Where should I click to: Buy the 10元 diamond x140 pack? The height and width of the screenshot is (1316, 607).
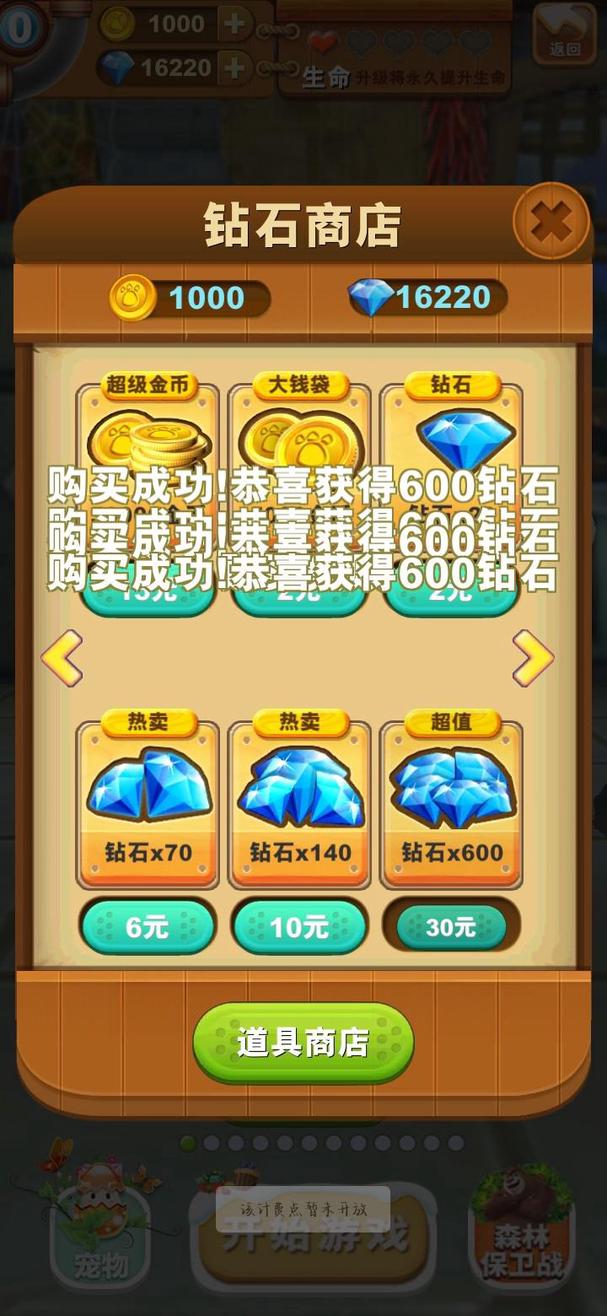300,926
